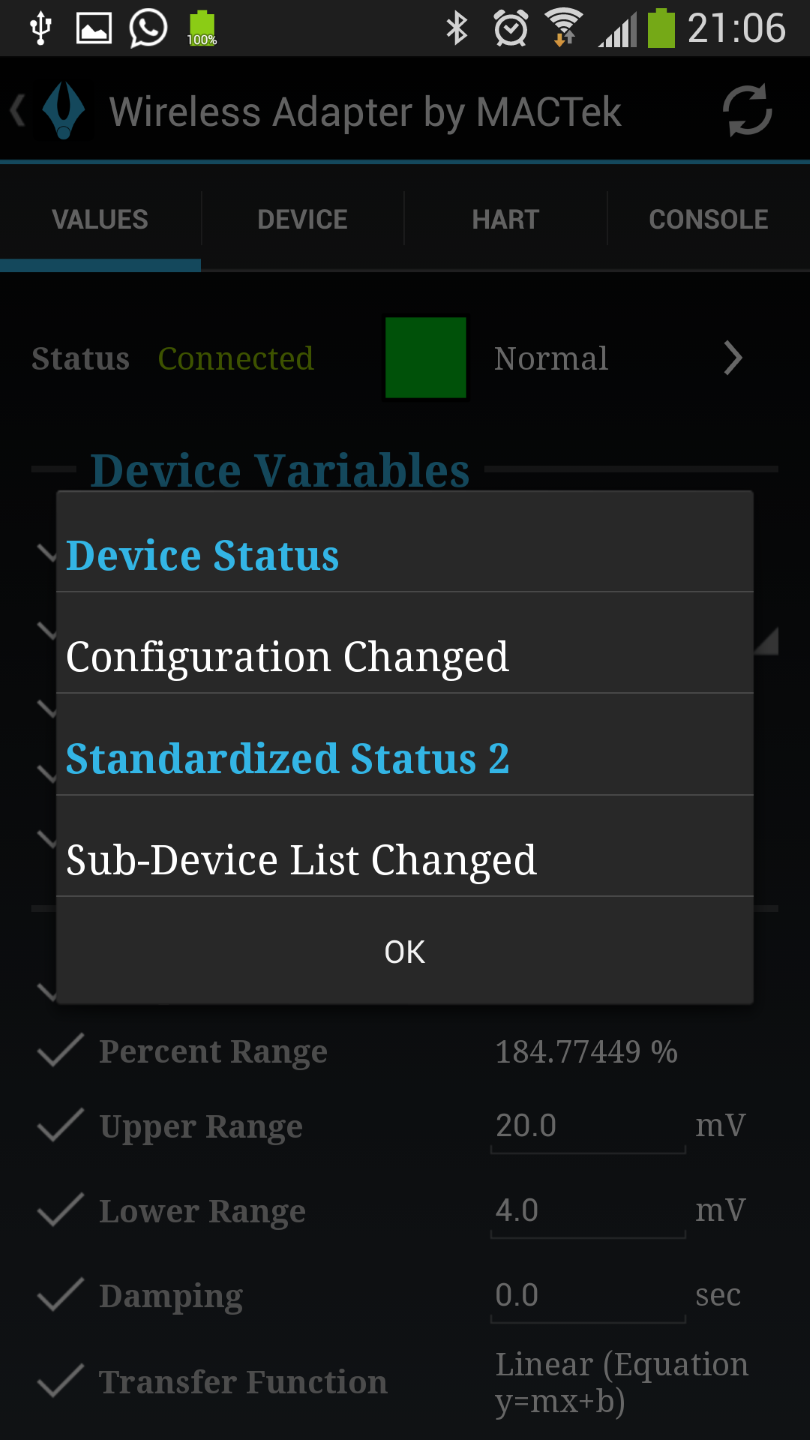Image resolution: width=810 pixels, height=1440 pixels.
Task: Edit the Lower Range value field
Action: 587,1211
